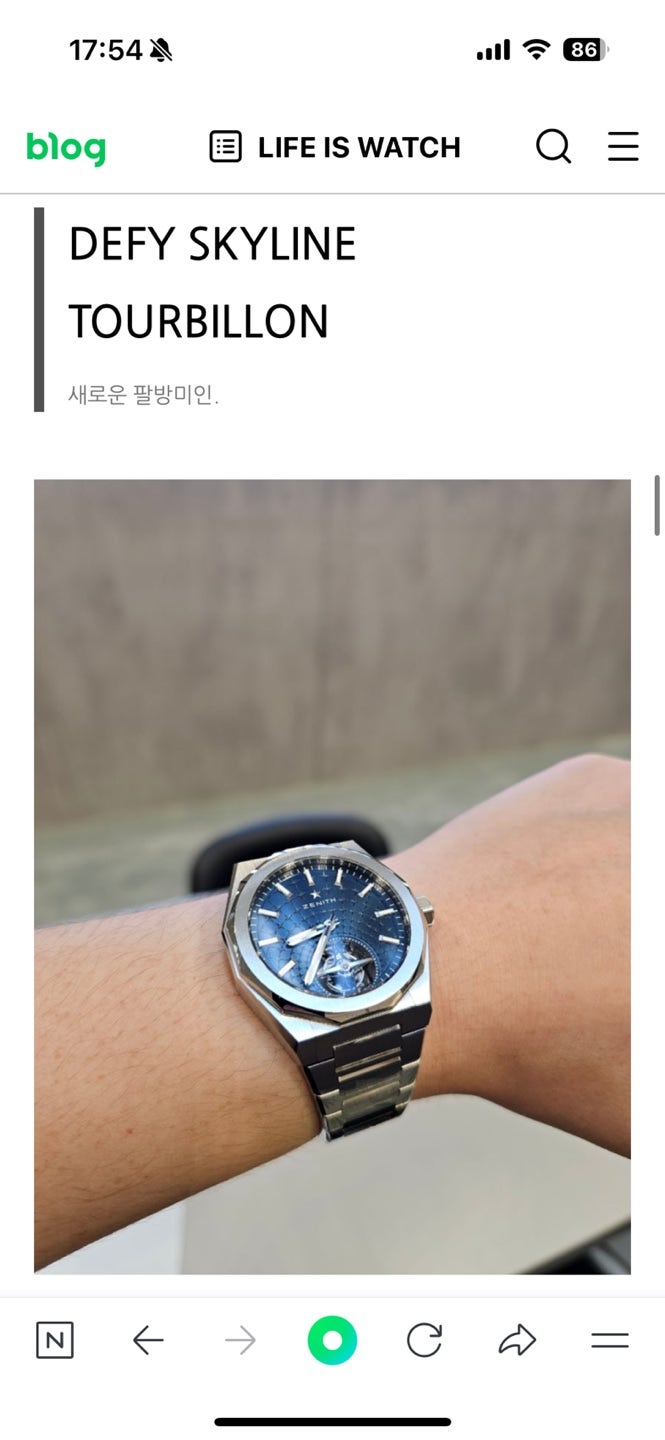Reload the current page
The height and width of the screenshot is (1440, 665).
click(x=424, y=1340)
